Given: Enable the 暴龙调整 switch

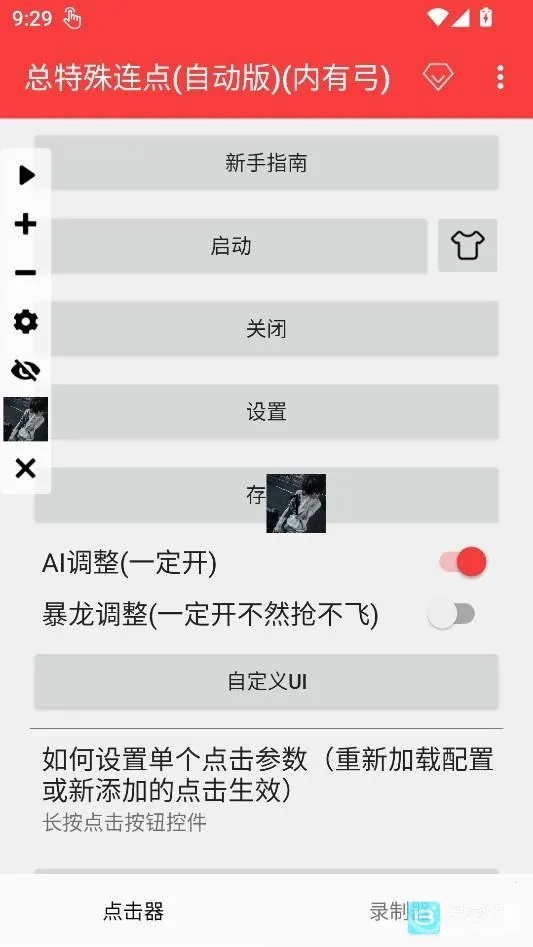Looking at the screenshot, I should (451, 615).
